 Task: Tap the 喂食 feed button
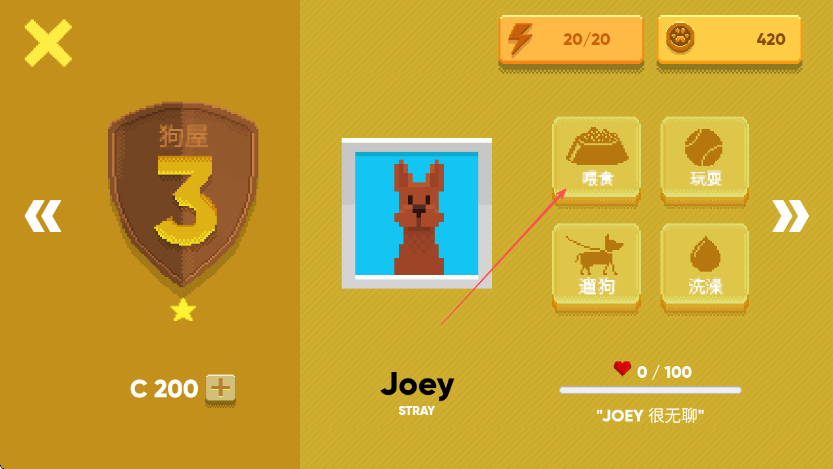597,158
